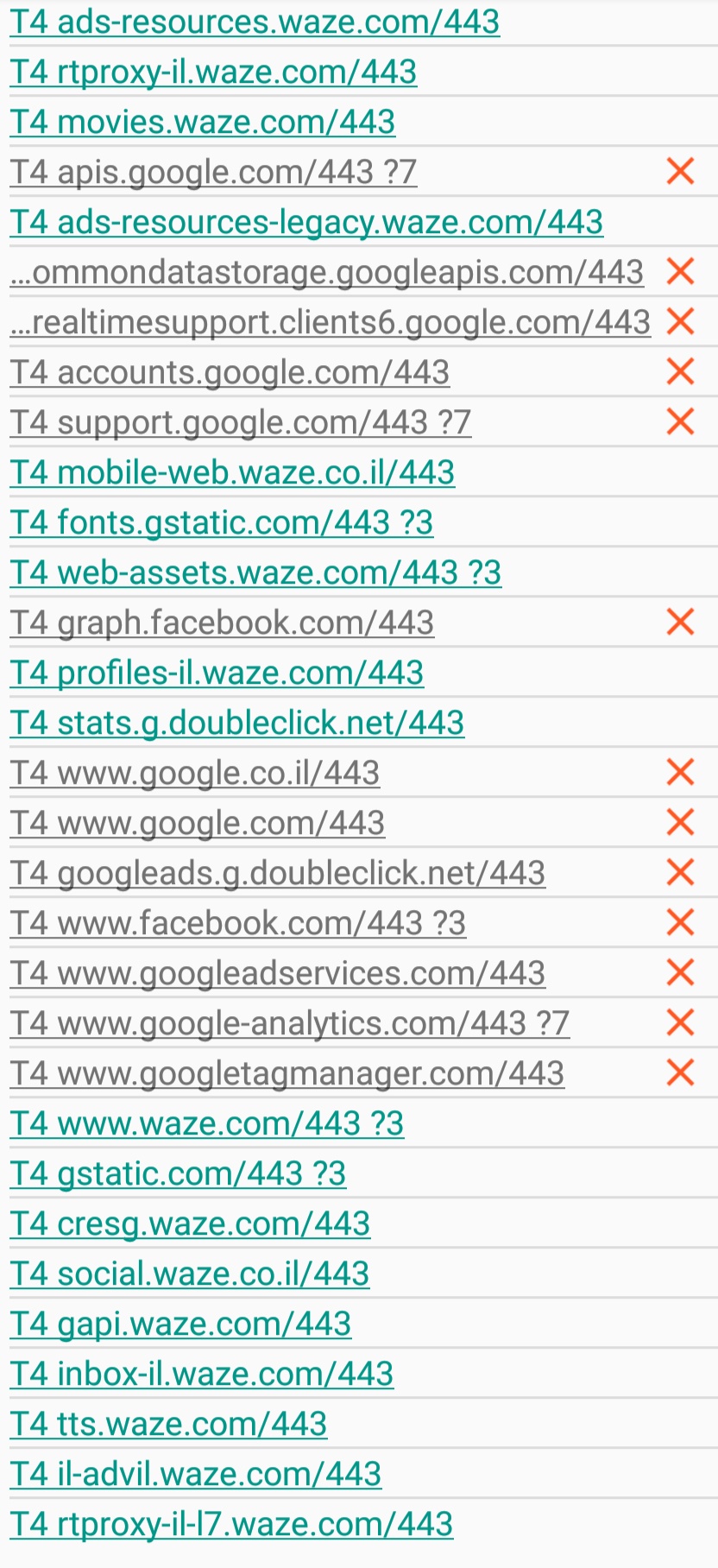The height and width of the screenshot is (1568, 718).
Task: Select the cresg.waze.com/443 entry
Action: (190, 1223)
